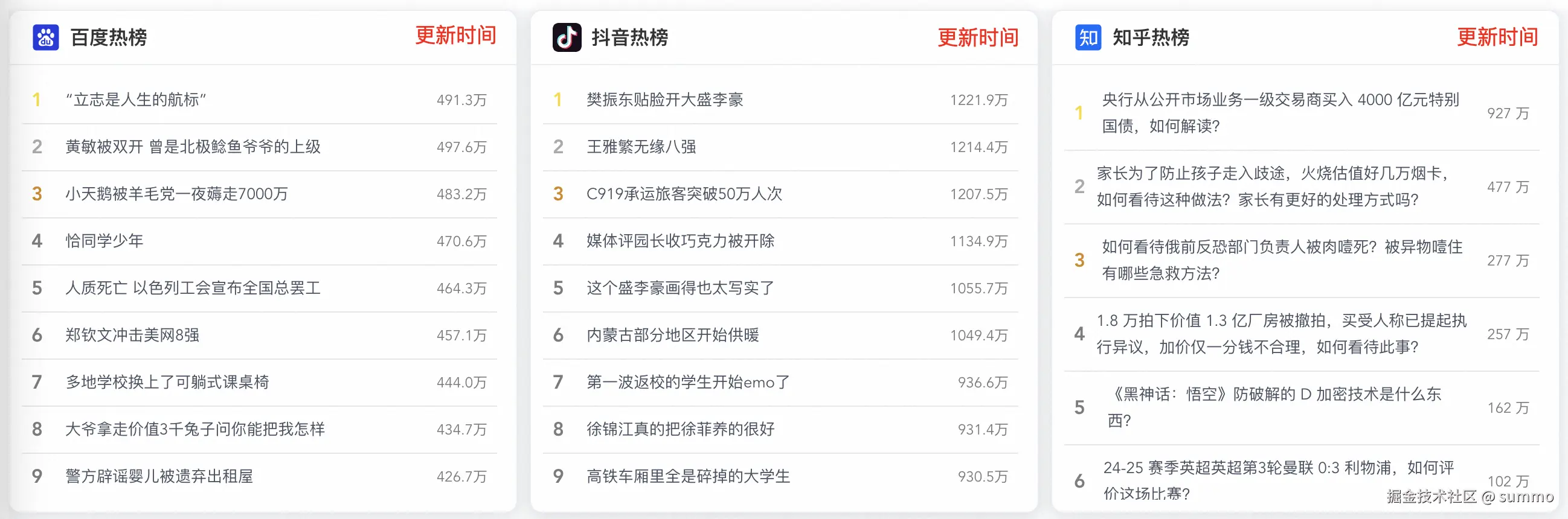Open the 1.3 亿厂房被撤拍 question
Viewport: 1568px width, 519px height.
tap(1281, 333)
